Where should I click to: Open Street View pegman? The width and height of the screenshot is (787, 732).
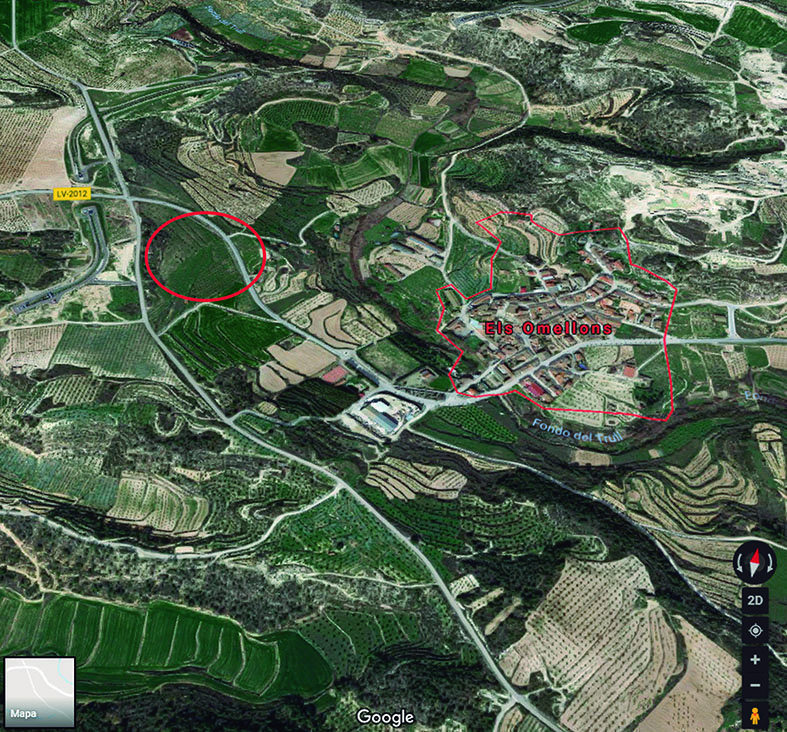(x=755, y=716)
